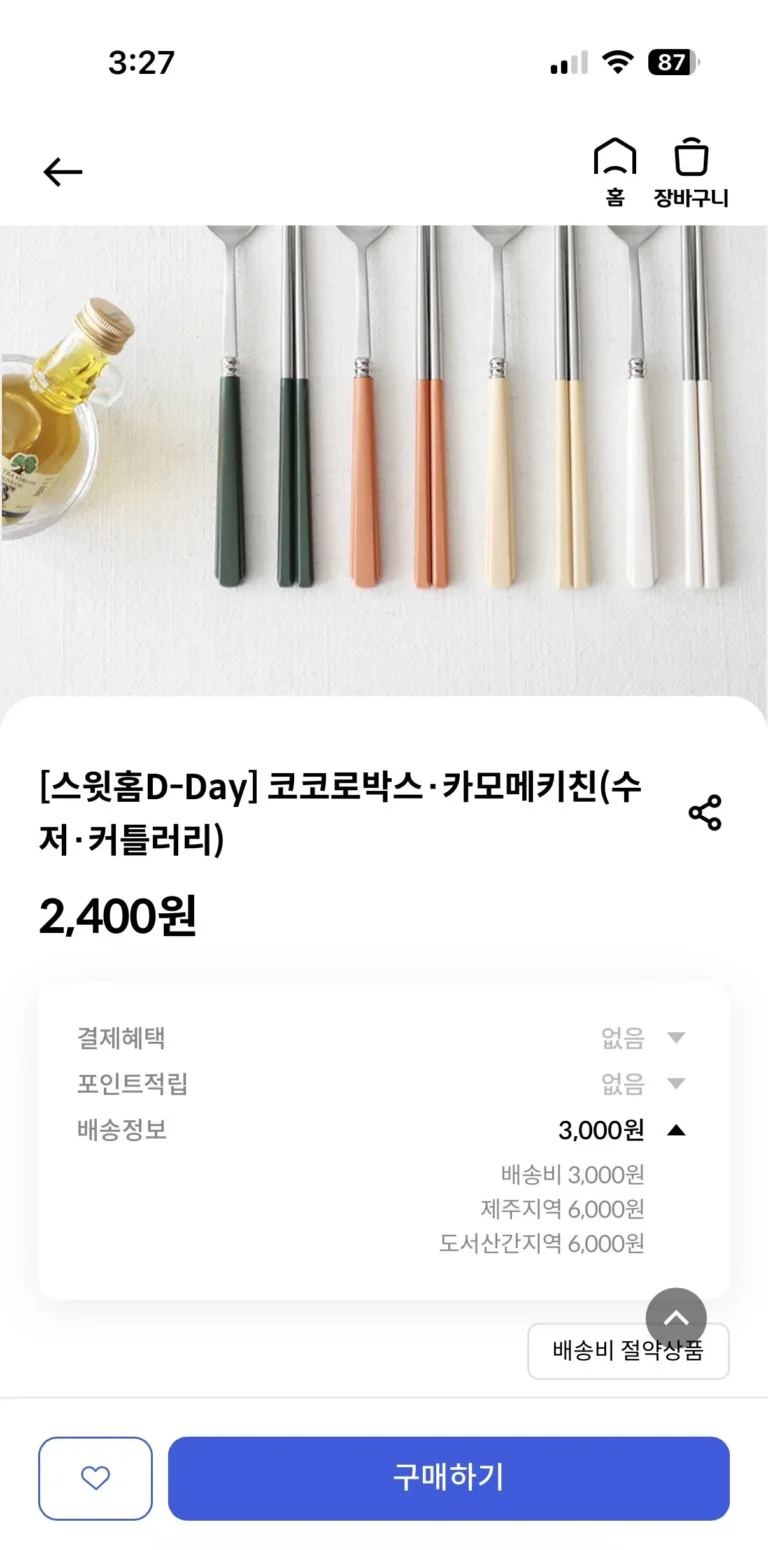Share this product
Image resolution: width=768 pixels, height=1550 pixels.
(x=705, y=812)
